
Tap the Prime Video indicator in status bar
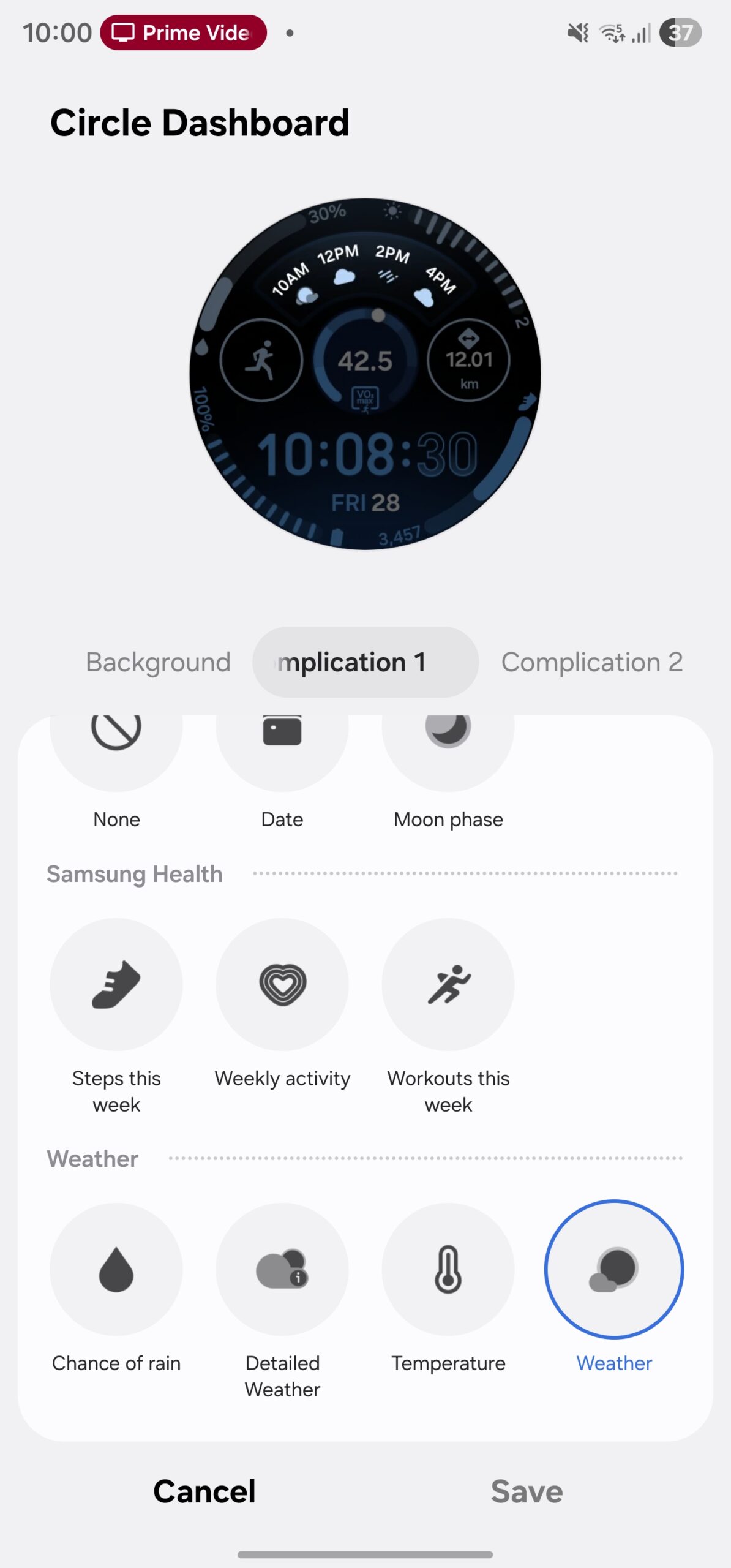[183, 32]
